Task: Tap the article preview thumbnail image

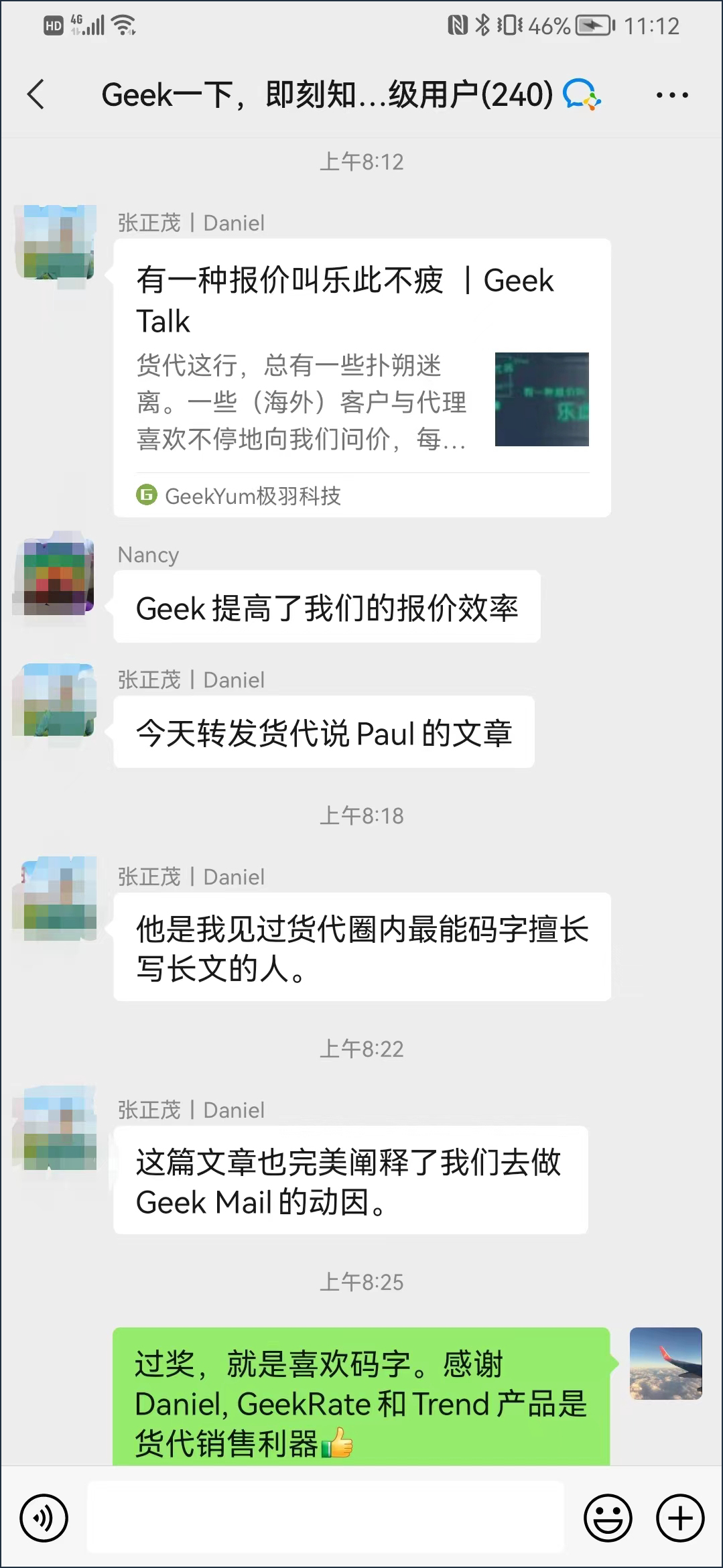Action: pos(541,400)
